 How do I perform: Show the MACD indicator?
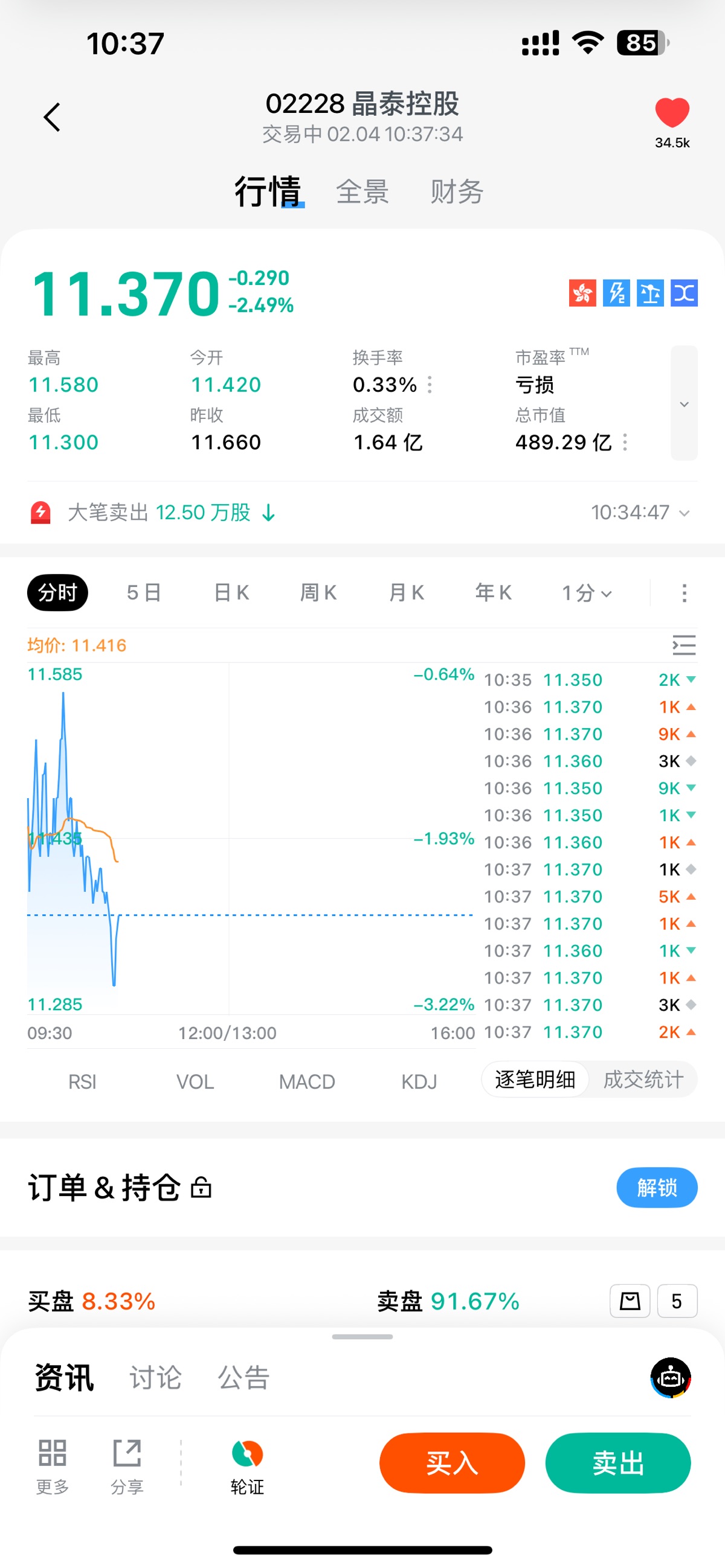(307, 1081)
